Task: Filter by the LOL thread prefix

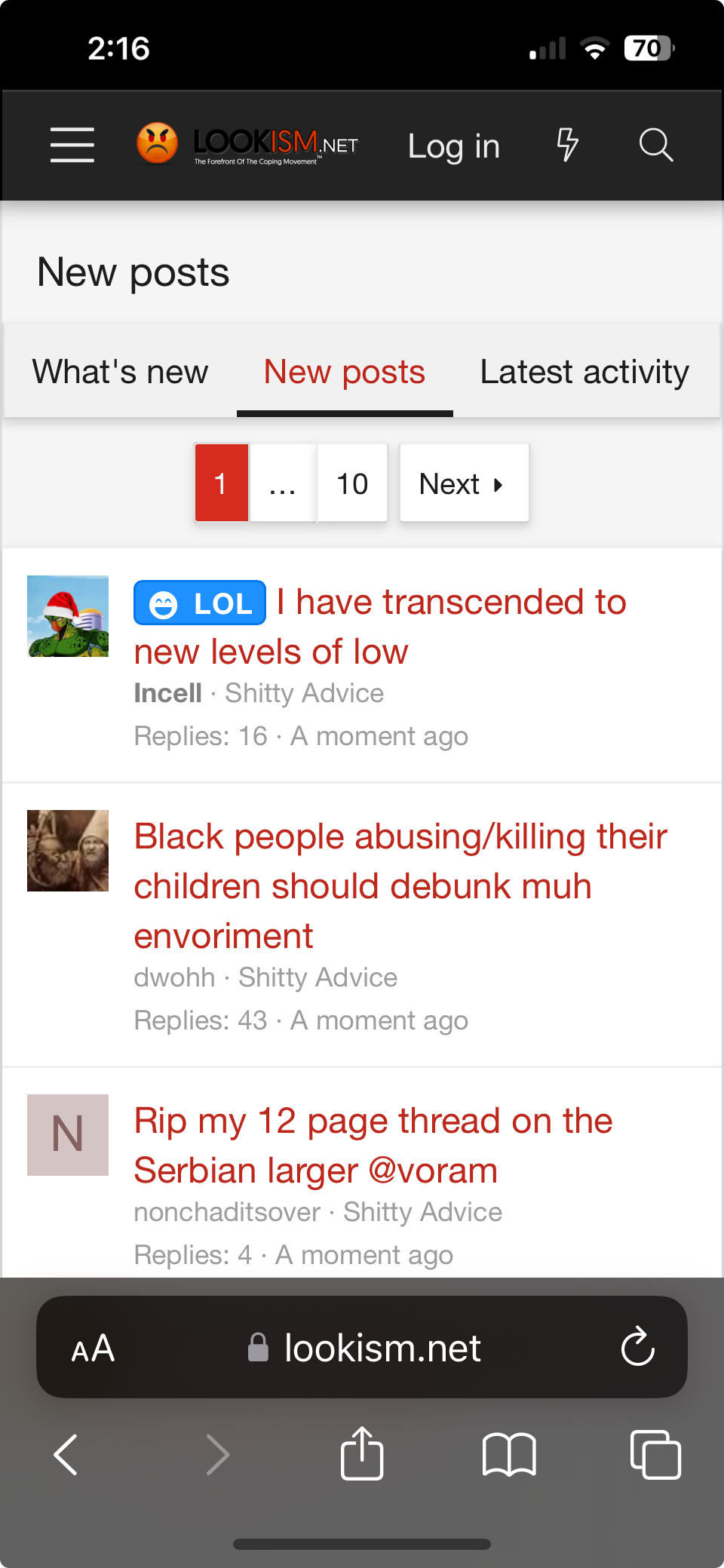Action: tap(200, 603)
